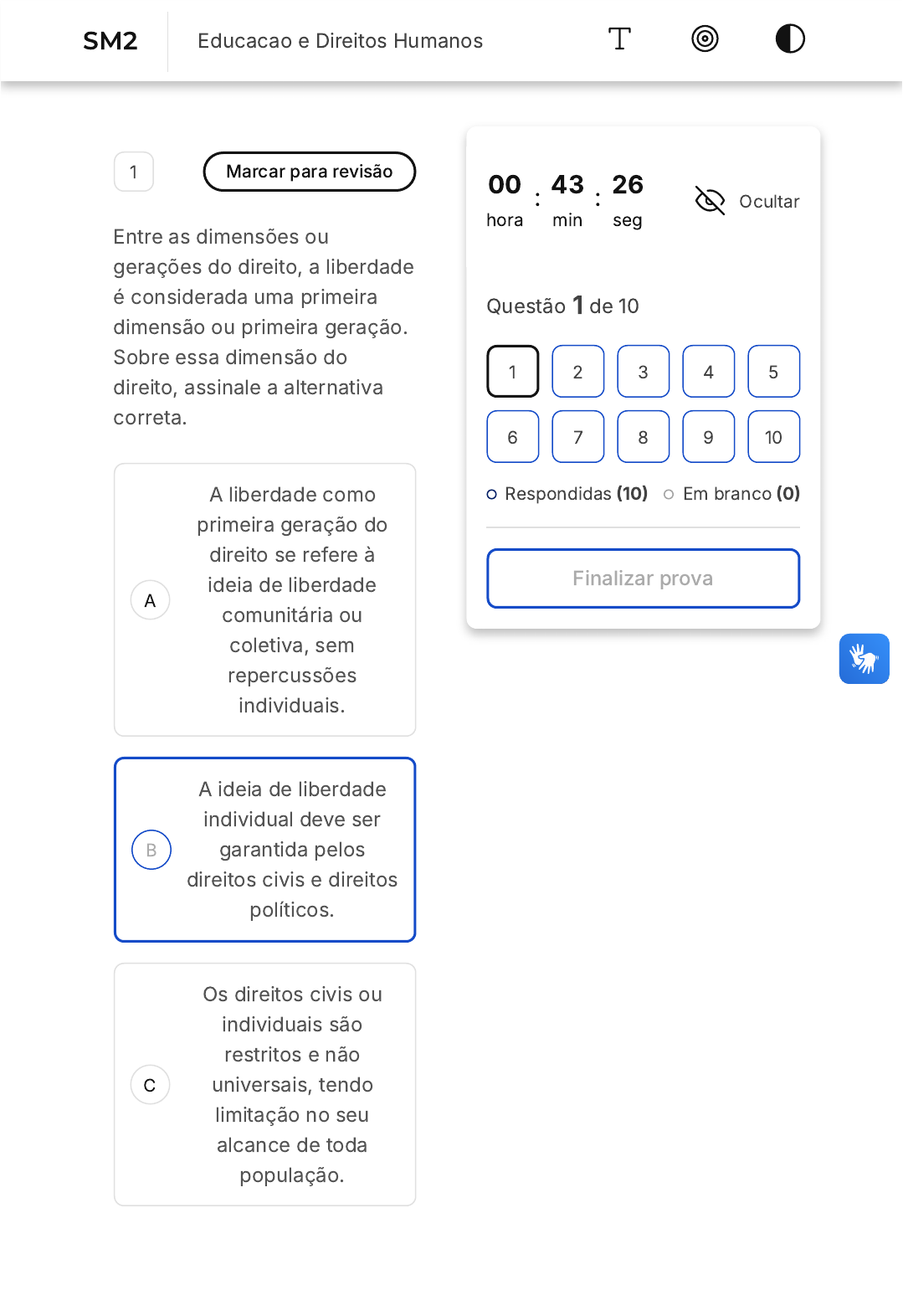Tap Marcar para revisão button

click(x=309, y=172)
